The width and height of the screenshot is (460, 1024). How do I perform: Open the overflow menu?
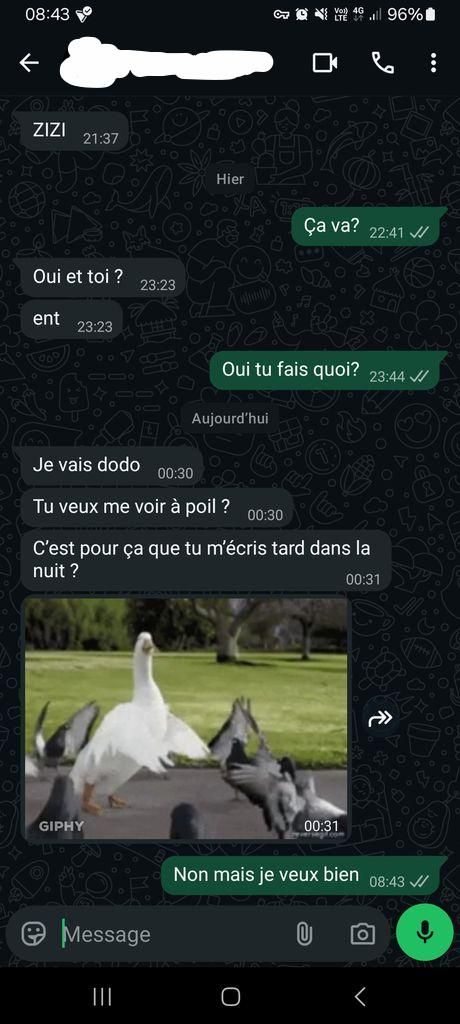pyautogui.click(x=433, y=63)
